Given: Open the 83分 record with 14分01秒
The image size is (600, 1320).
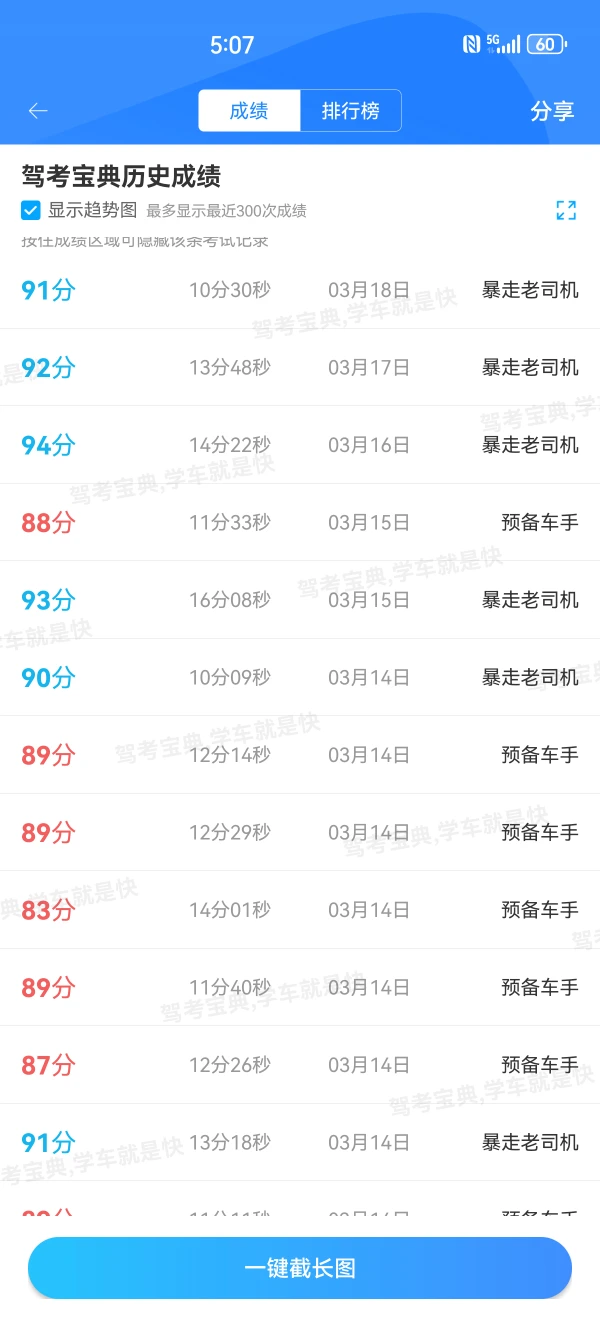Looking at the screenshot, I should 300,910.
